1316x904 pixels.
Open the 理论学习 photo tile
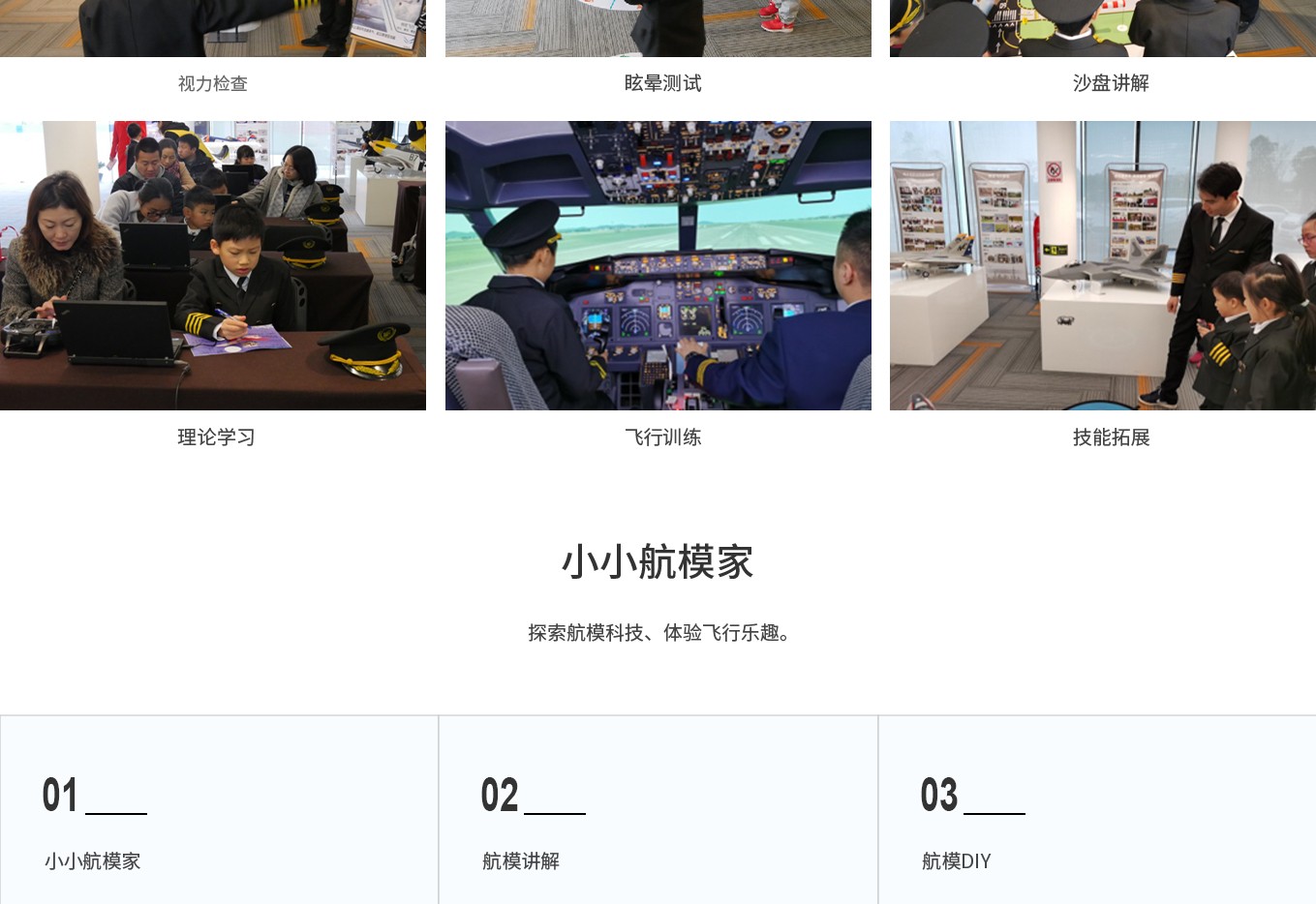pyautogui.click(x=213, y=265)
